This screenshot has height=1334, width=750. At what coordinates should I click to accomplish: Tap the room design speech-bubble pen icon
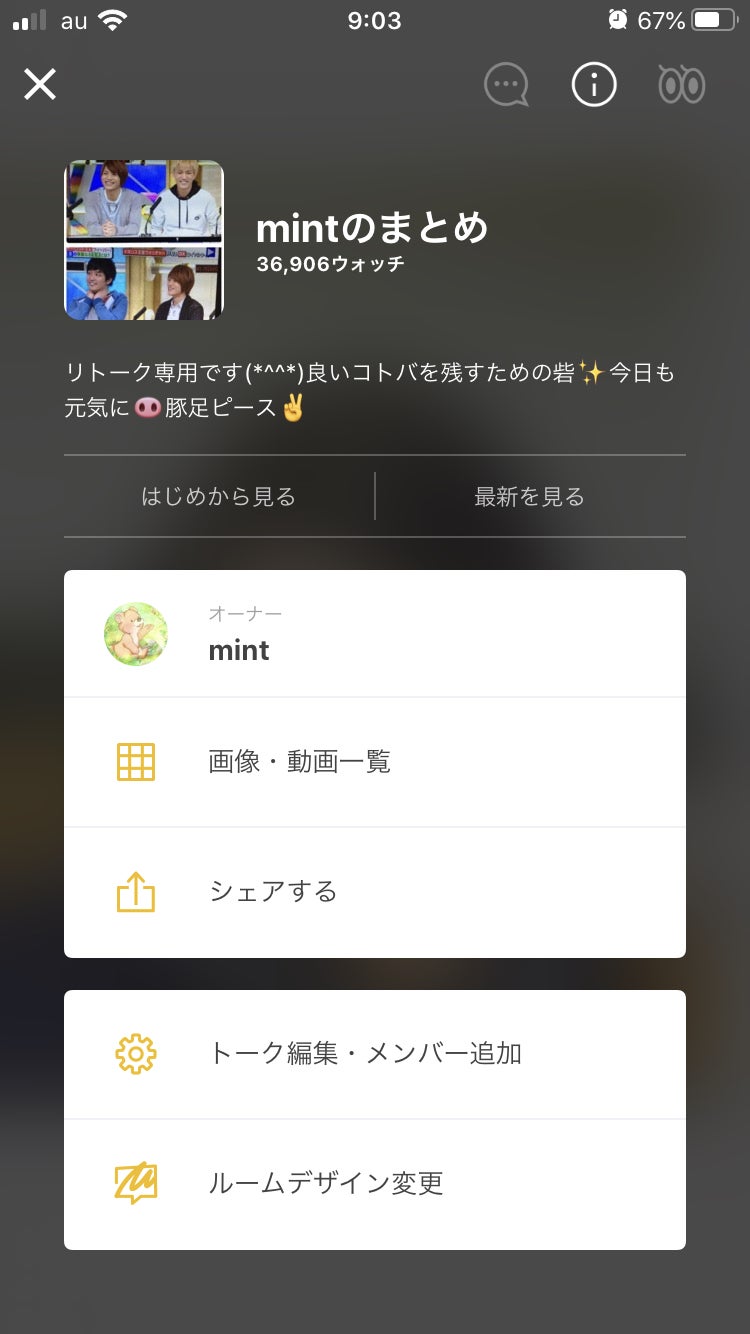pyautogui.click(x=137, y=1184)
